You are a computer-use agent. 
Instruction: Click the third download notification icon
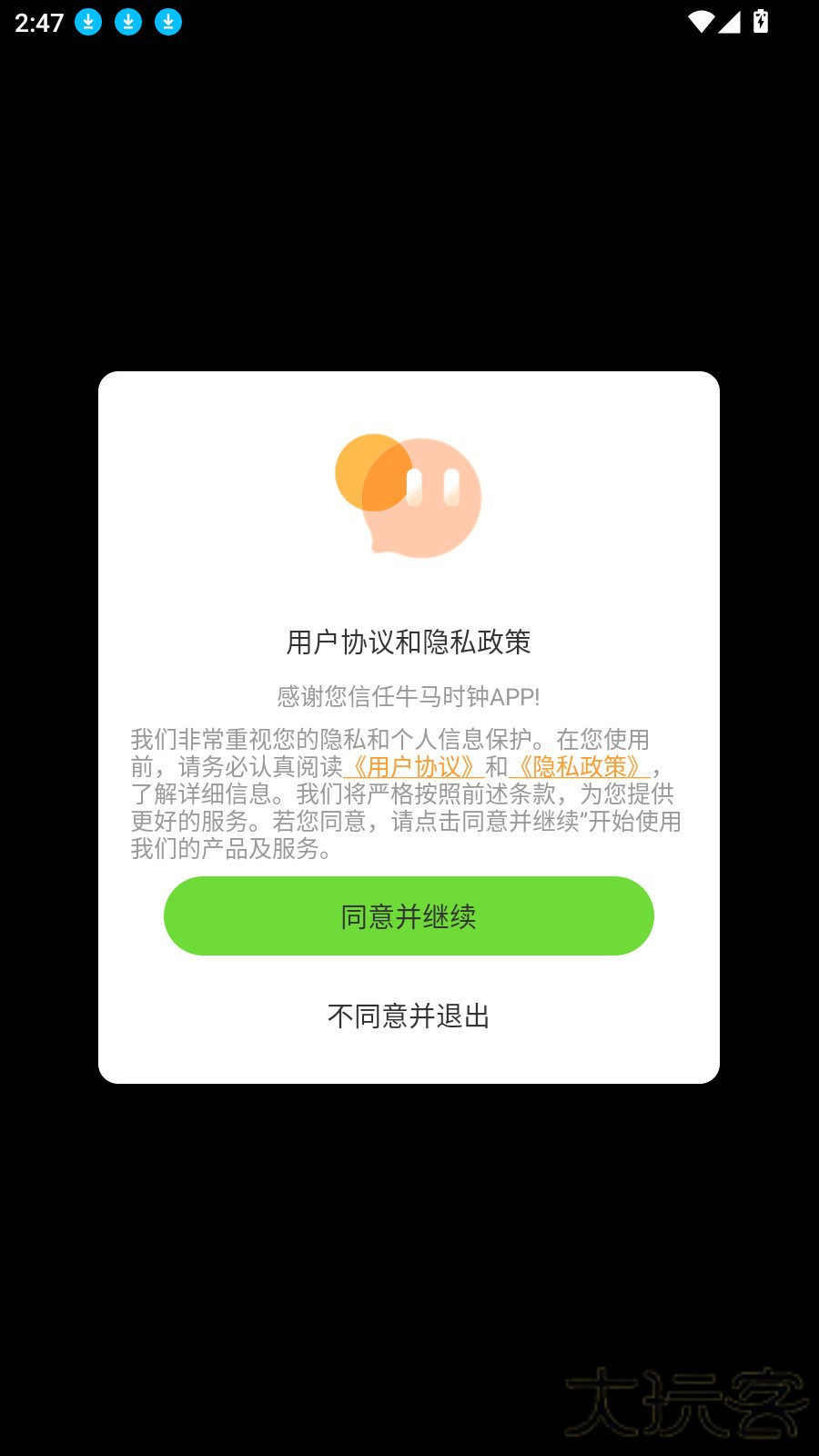click(x=168, y=21)
